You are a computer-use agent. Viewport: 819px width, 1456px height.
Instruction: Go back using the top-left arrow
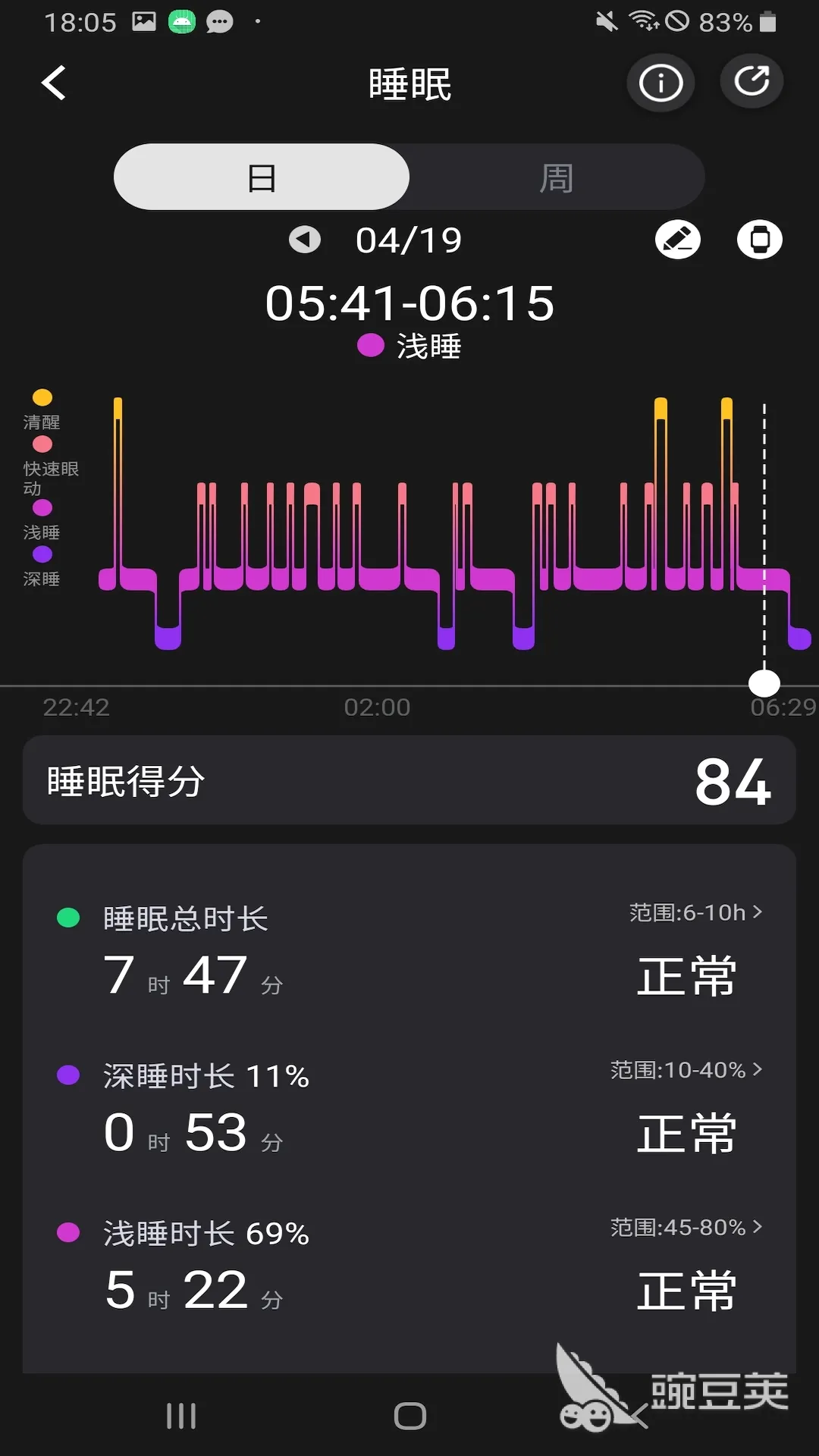click(x=53, y=83)
